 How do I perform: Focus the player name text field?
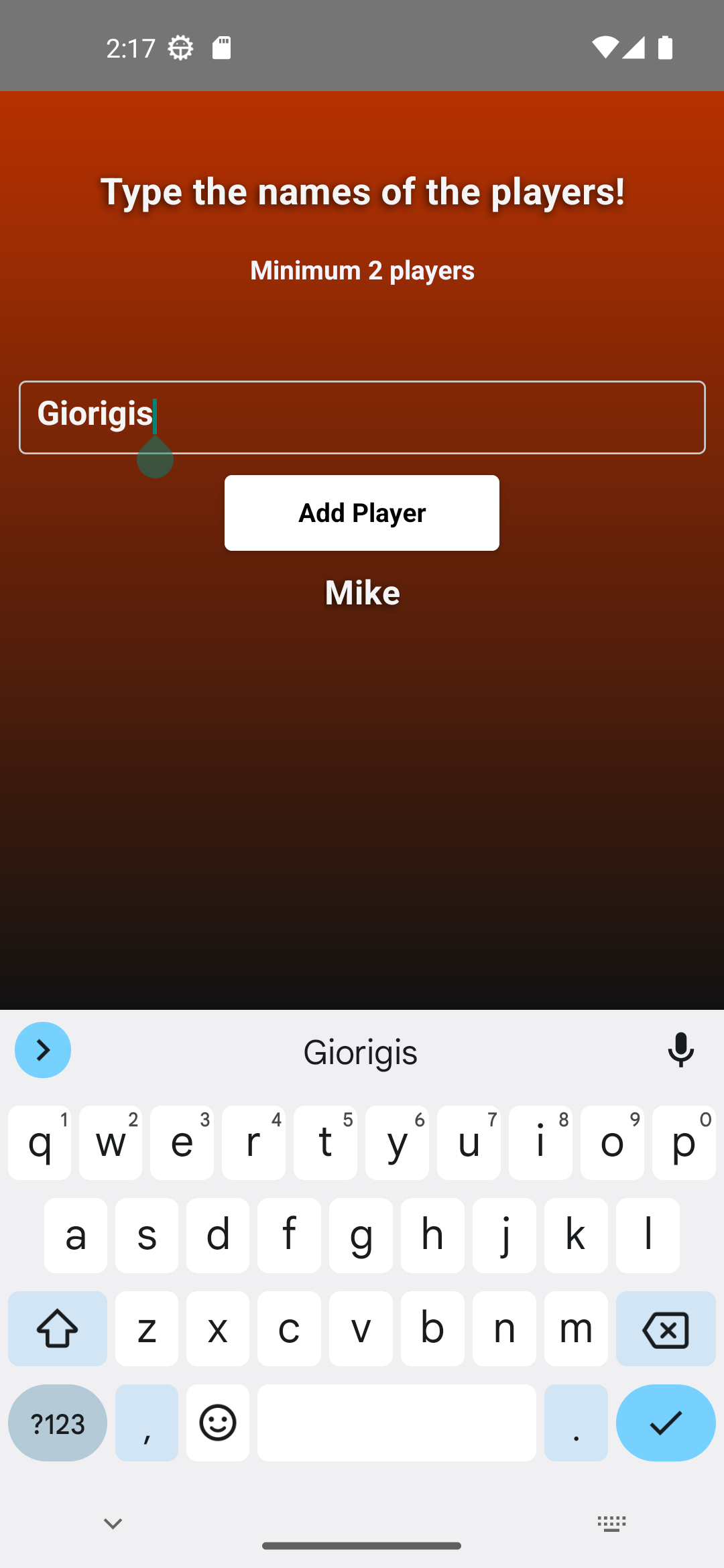tap(362, 417)
